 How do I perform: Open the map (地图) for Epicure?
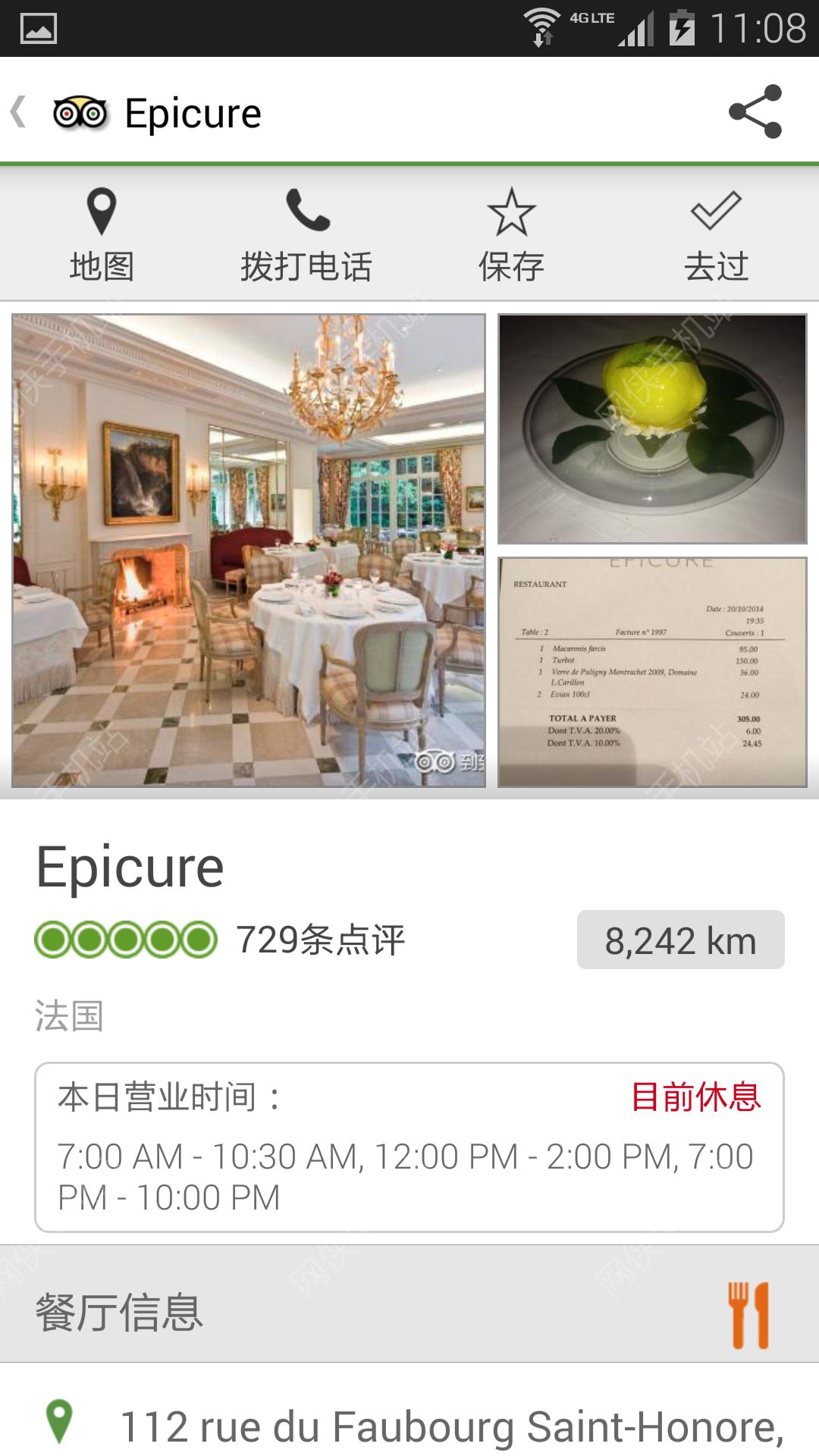pos(102,235)
